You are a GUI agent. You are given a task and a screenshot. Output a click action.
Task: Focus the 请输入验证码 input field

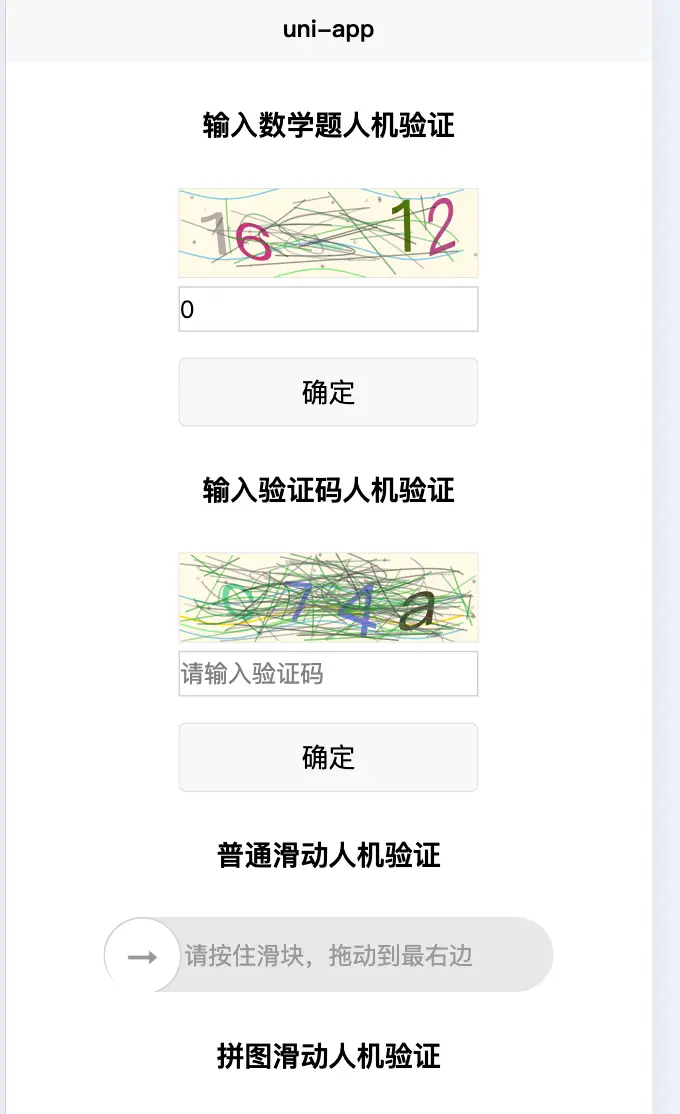pyautogui.click(x=328, y=674)
